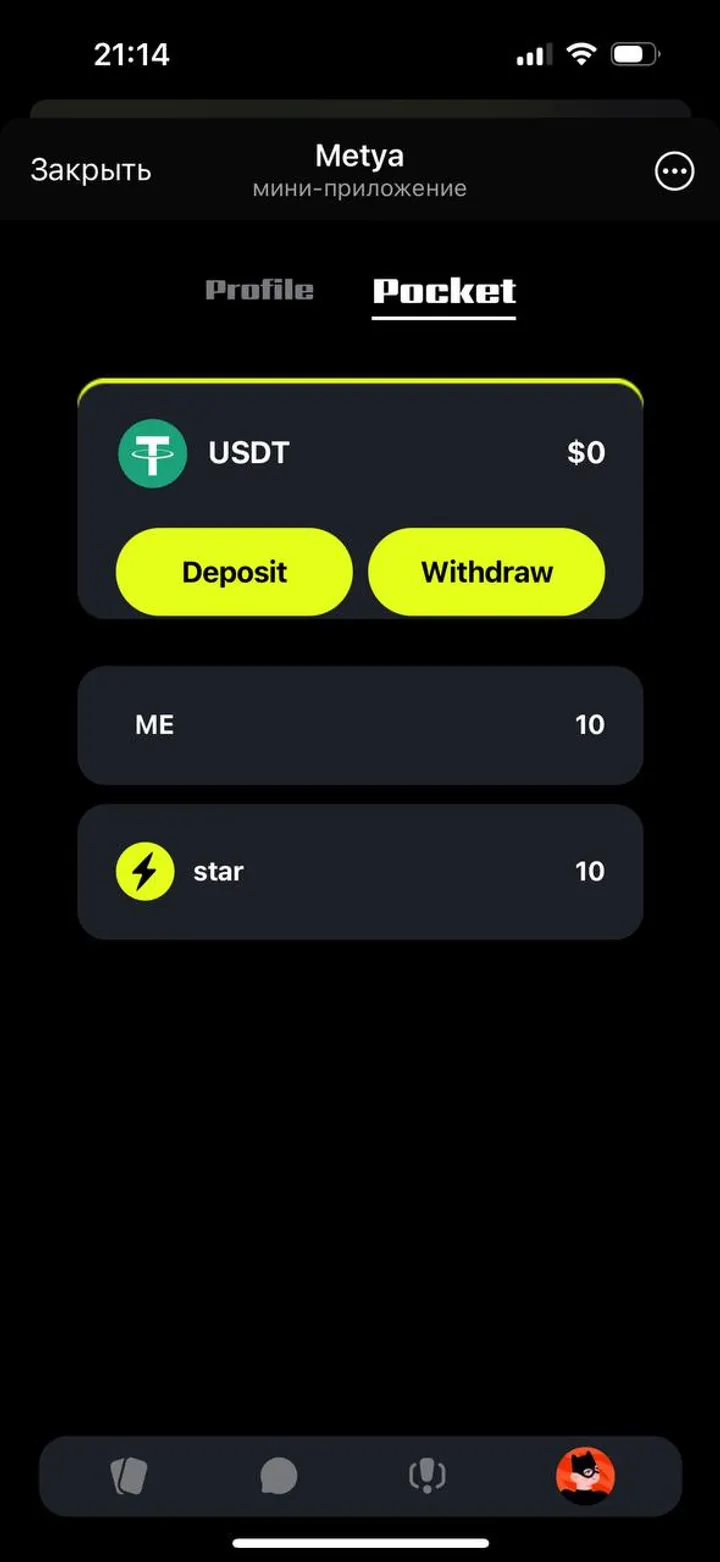The height and width of the screenshot is (1562, 720).
Task: Open your profile via the avatar icon
Action: 586,1474
